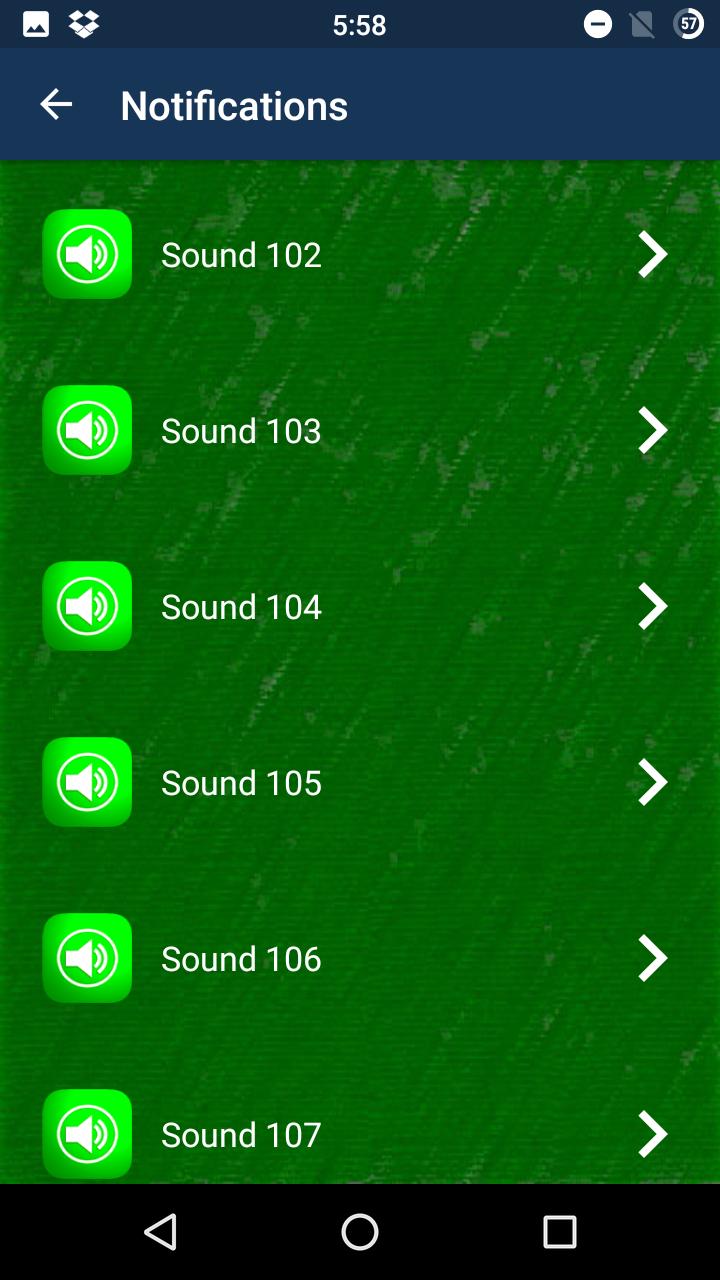Check the battery indicator showing 57
This screenshot has width=720, height=1280.
(x=689, y=25)
